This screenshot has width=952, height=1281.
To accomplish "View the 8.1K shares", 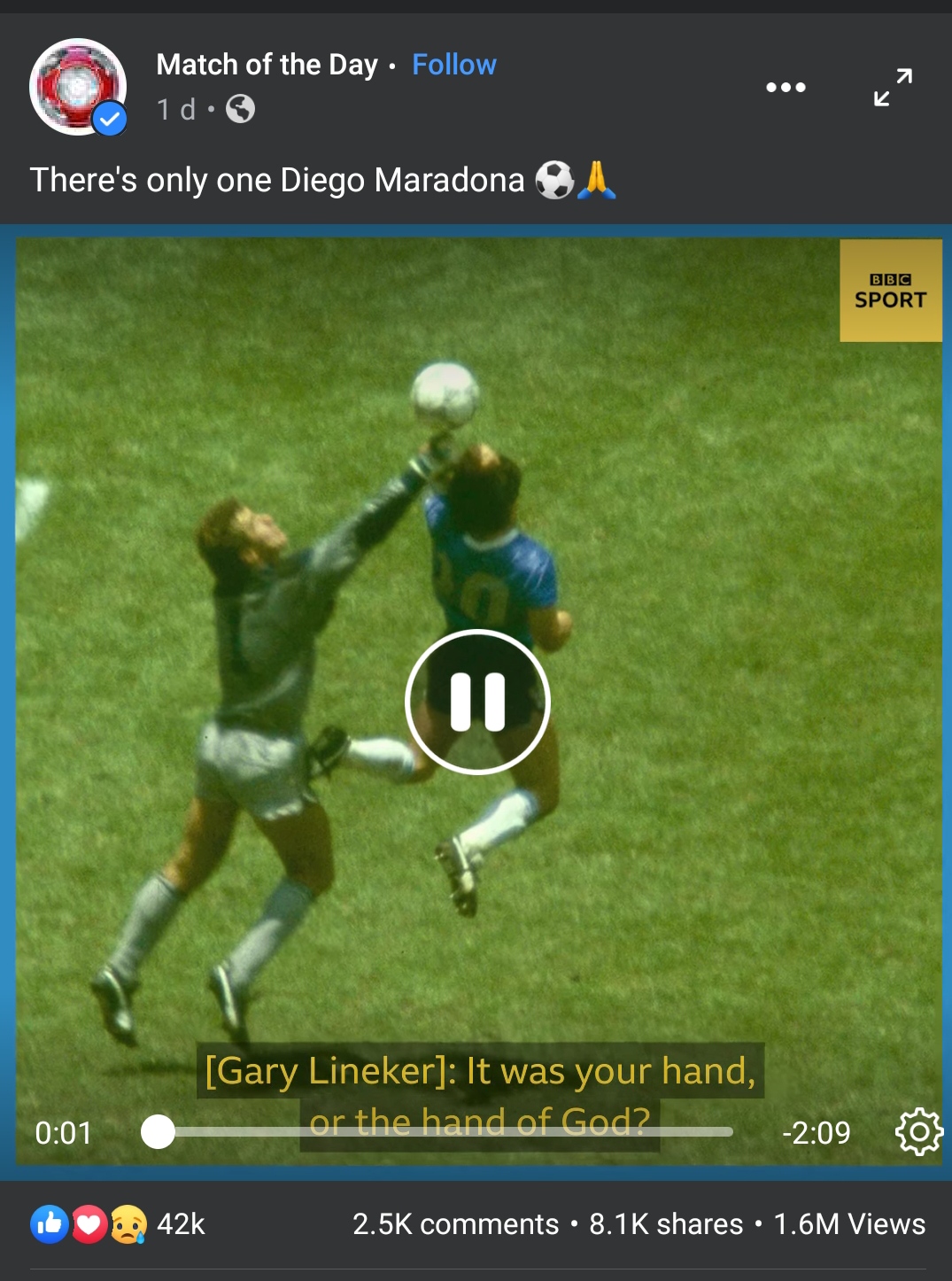I will (x=666, y=1223).
